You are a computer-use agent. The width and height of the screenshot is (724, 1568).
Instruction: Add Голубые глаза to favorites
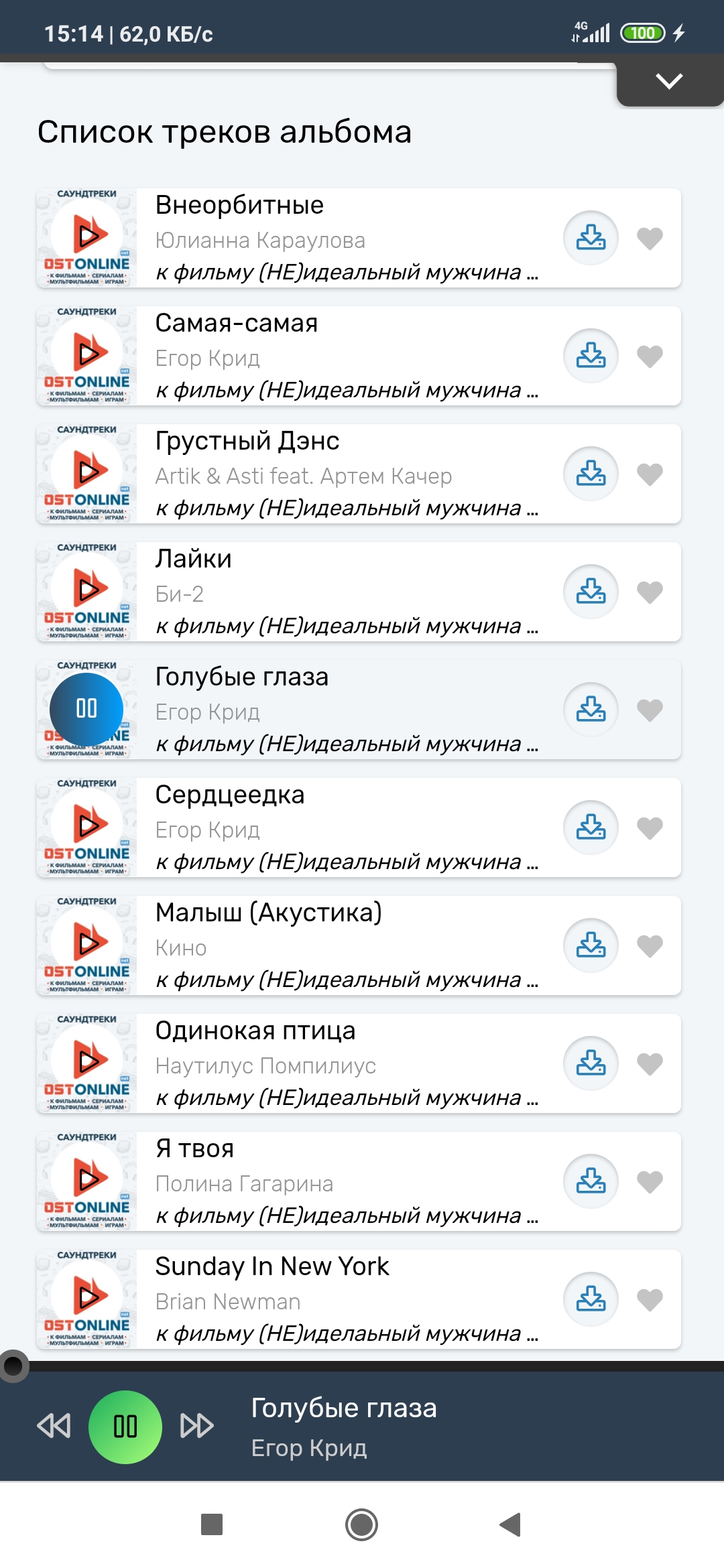click(x=650, y=710)
